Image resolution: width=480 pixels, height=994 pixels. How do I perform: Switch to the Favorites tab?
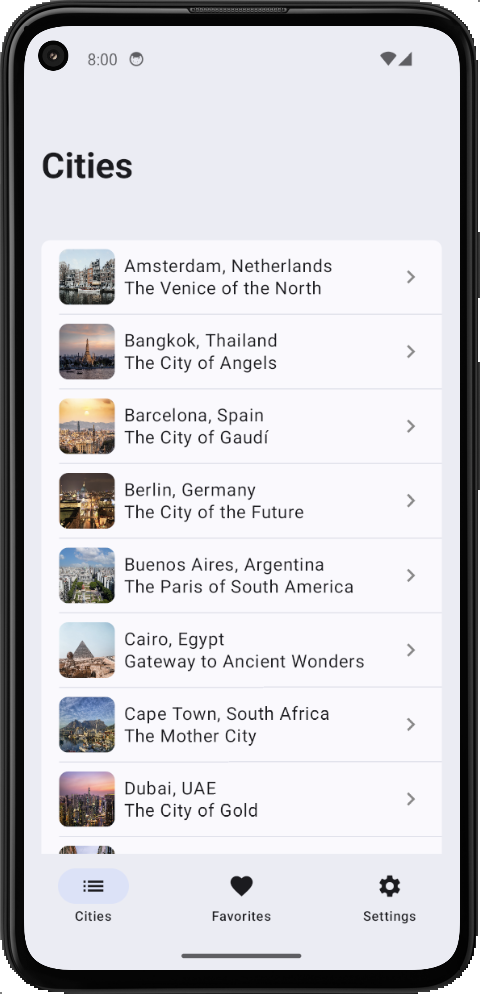pos(241,898)
